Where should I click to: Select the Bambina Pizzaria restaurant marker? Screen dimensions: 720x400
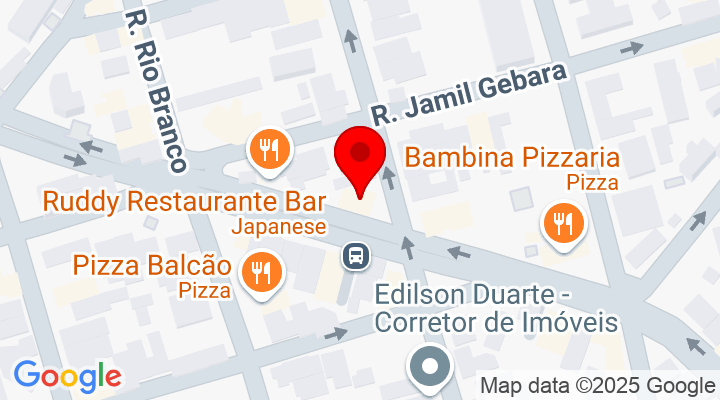pos(563,222)
